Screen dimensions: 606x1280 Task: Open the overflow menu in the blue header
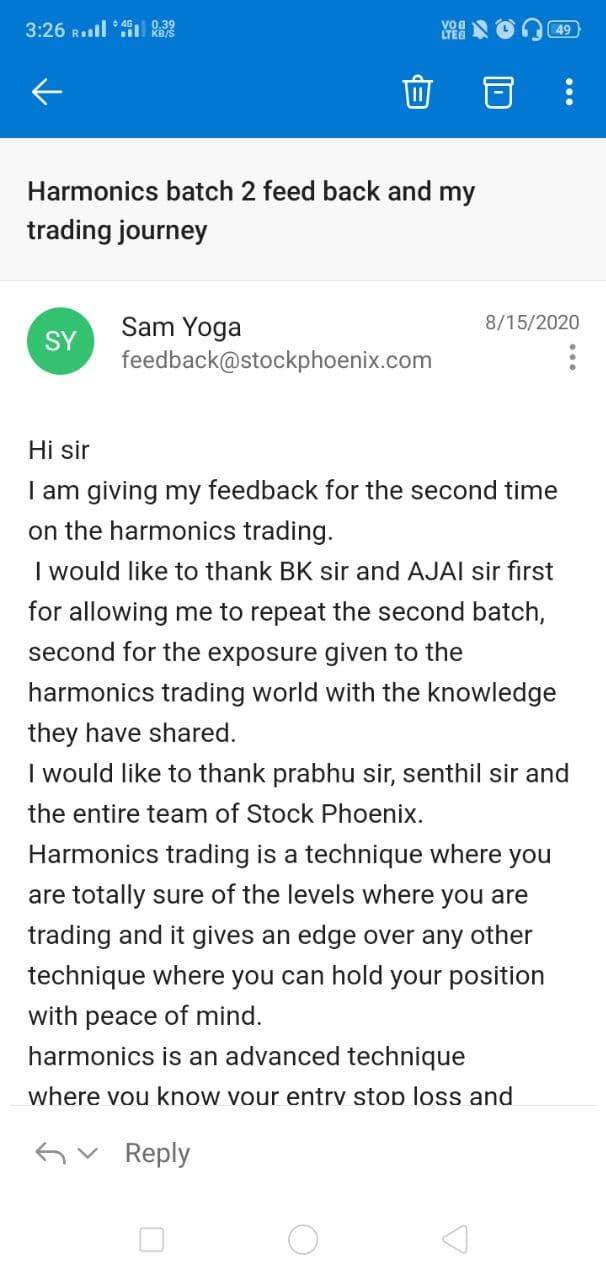point(569,92)
